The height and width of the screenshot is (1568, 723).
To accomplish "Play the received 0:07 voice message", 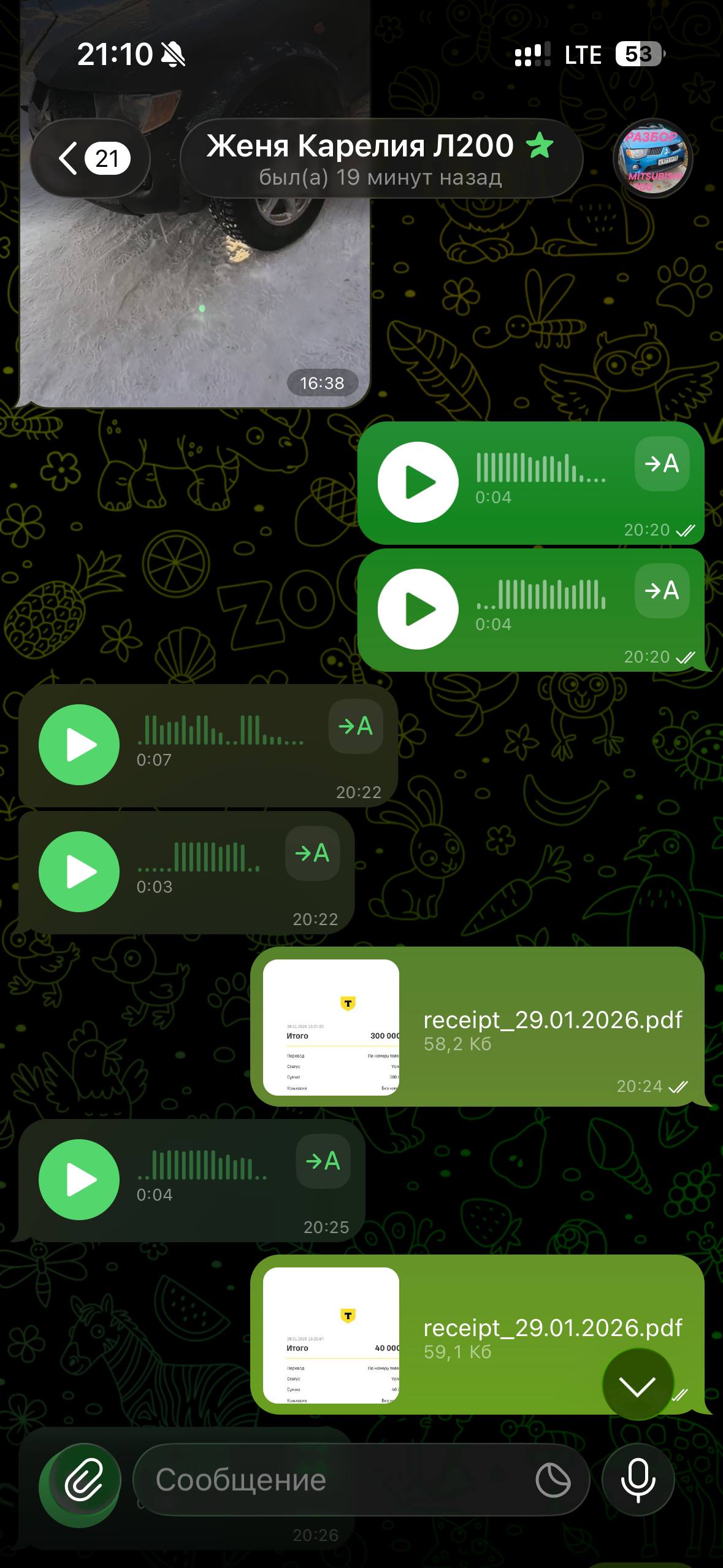I will [79, 745].
